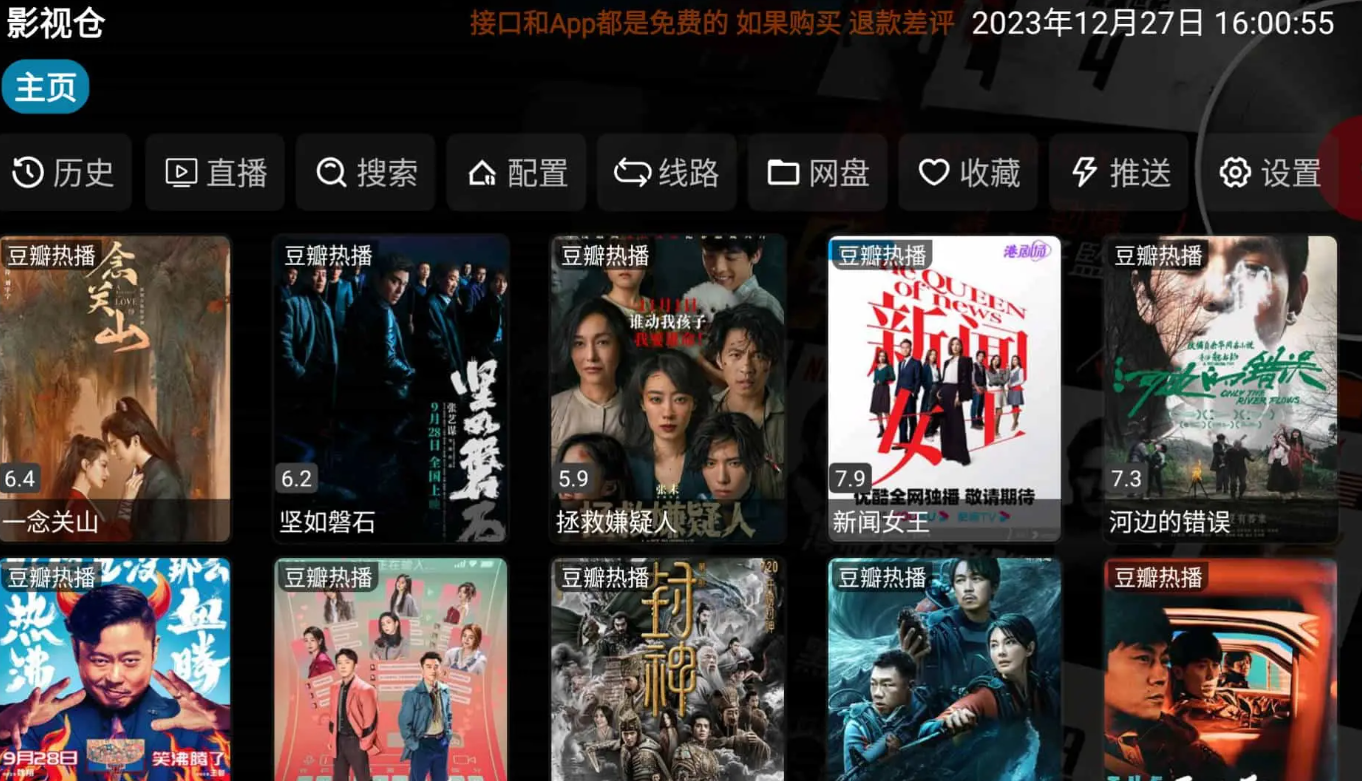Select the 主页 tab
1362x781 pixels.
click(x=45, y=87)
